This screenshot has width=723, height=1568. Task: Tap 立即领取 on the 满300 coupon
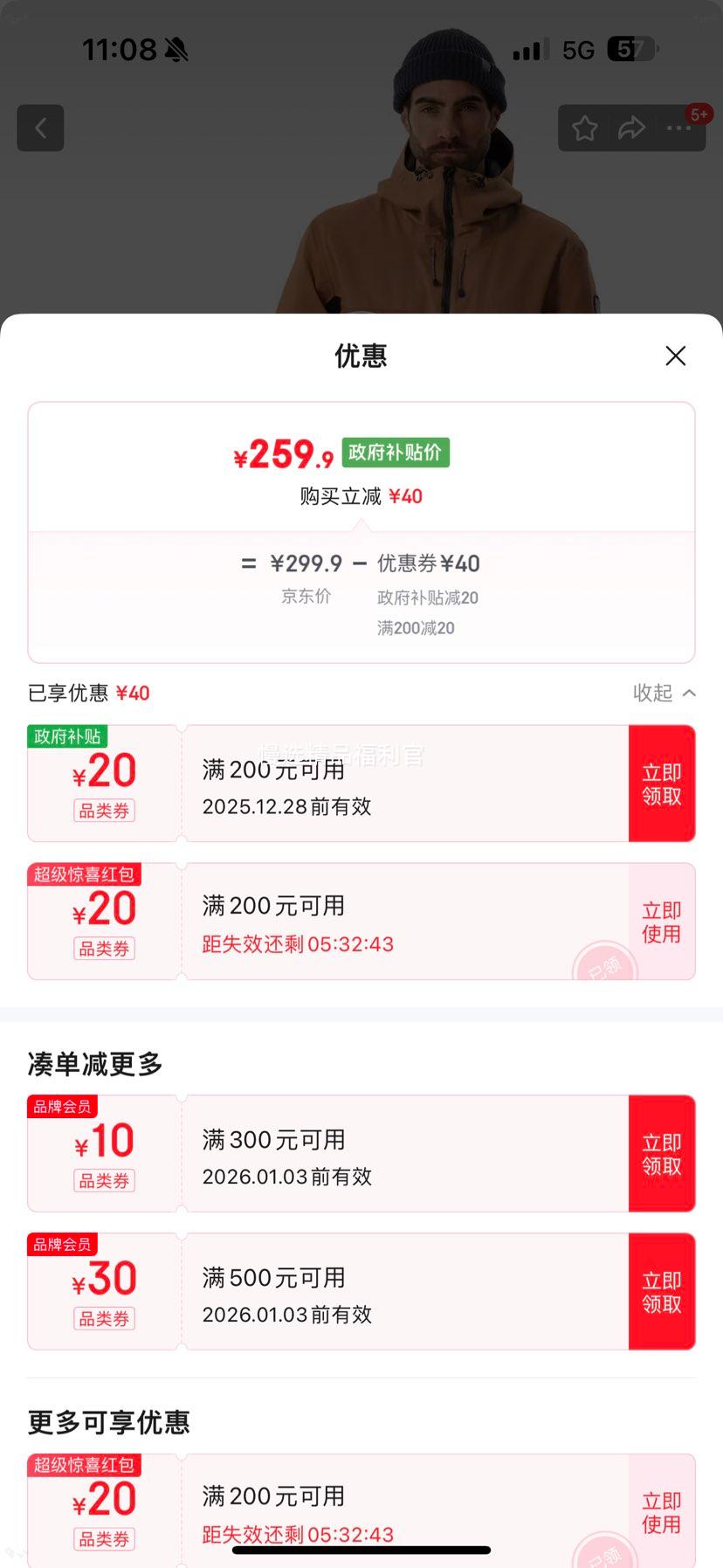[661, 1153]
